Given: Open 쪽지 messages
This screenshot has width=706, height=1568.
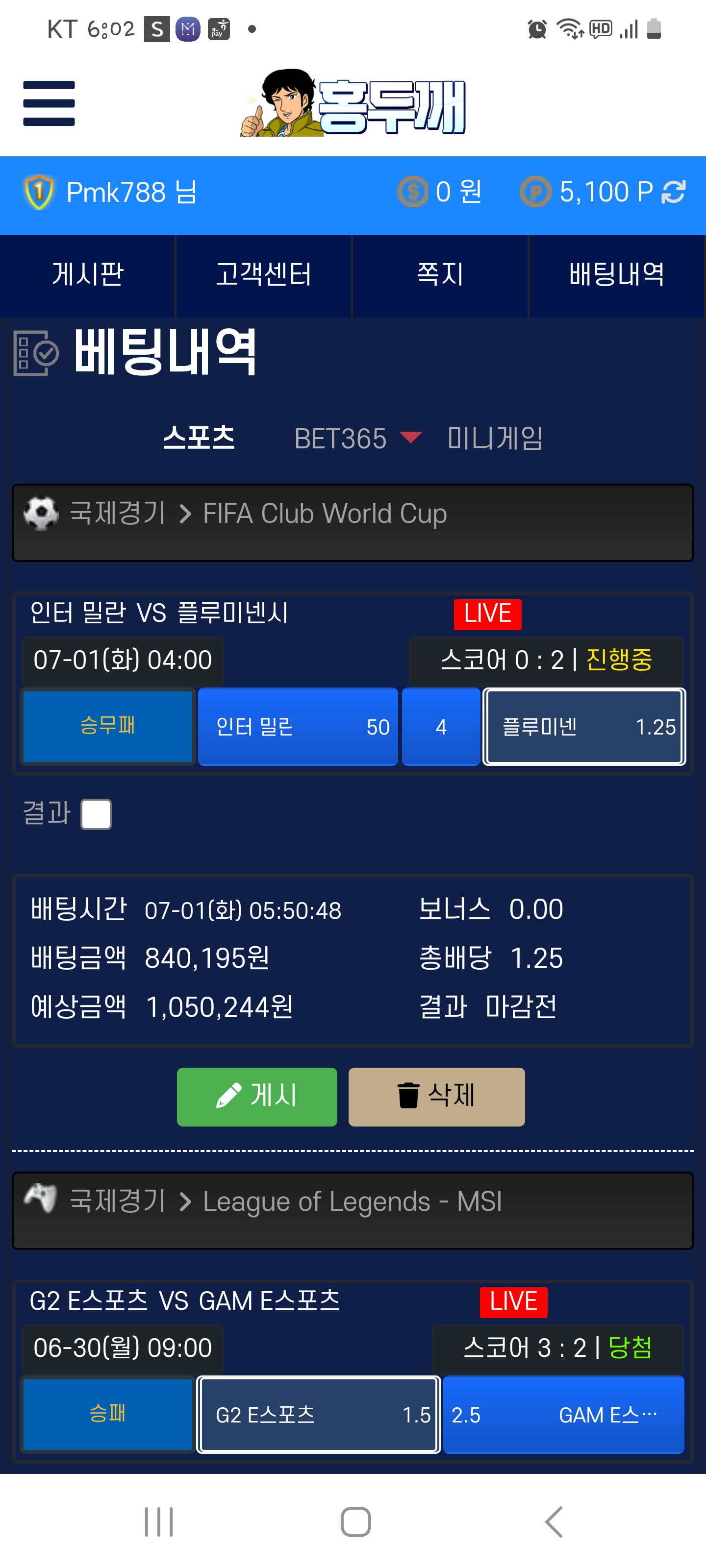Looking at the screenshot, I should tap(440, 275).
